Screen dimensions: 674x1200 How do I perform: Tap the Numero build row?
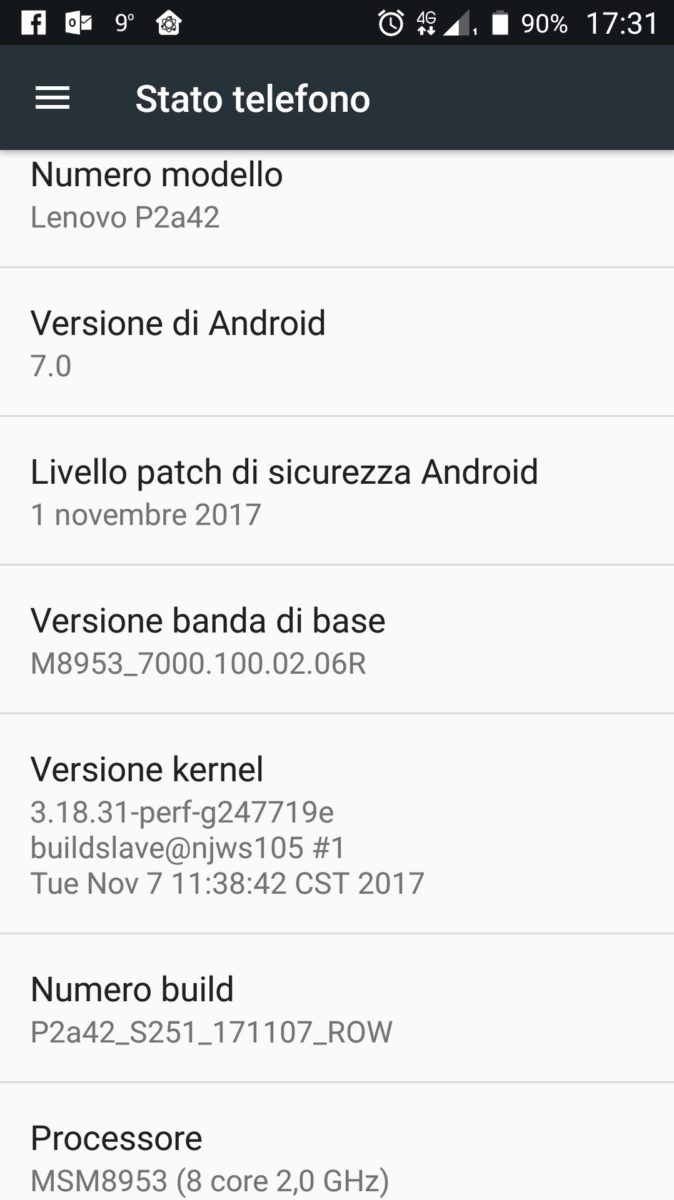(337, 1009)
